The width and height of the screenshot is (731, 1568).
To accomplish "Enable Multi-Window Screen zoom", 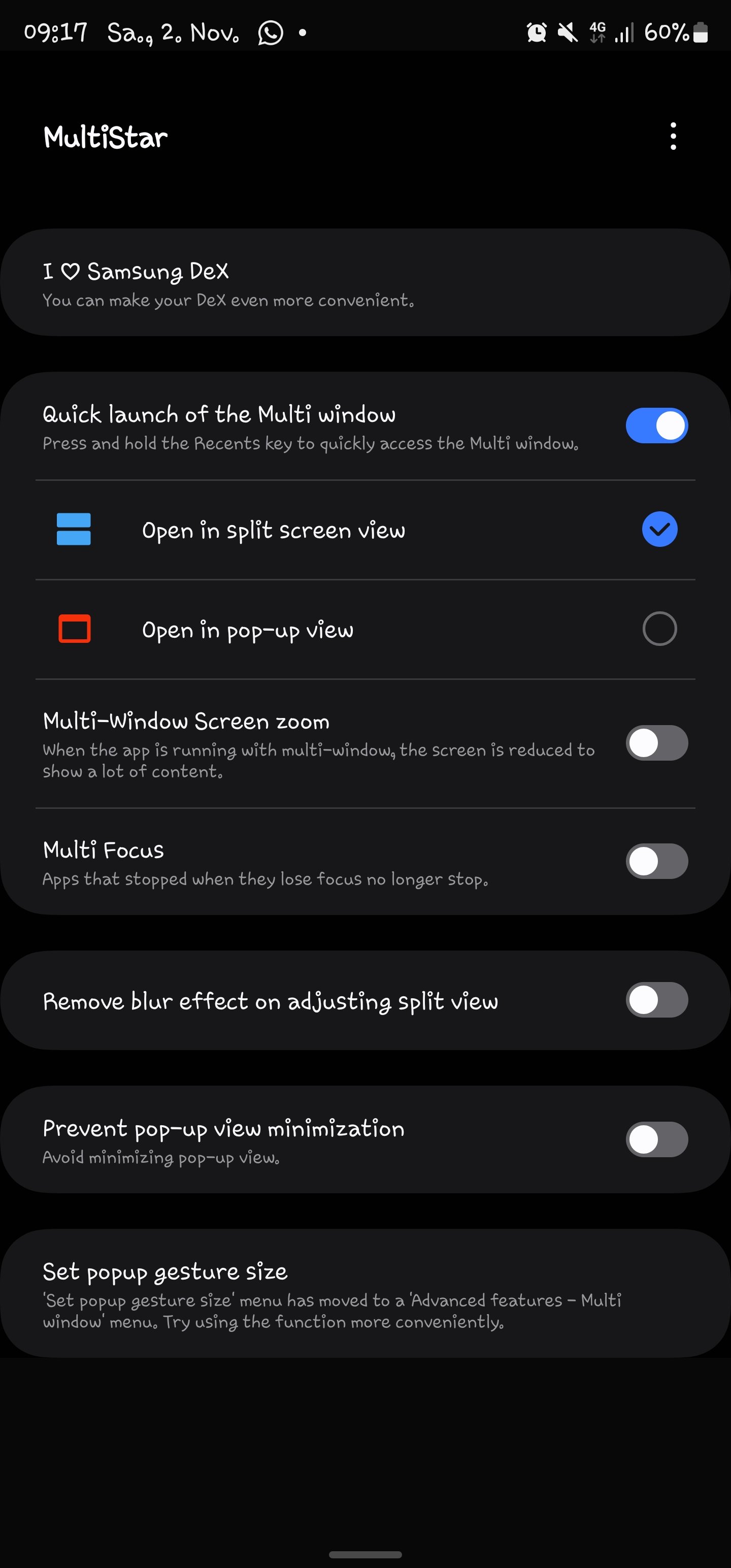I will [x=656, y=743].
